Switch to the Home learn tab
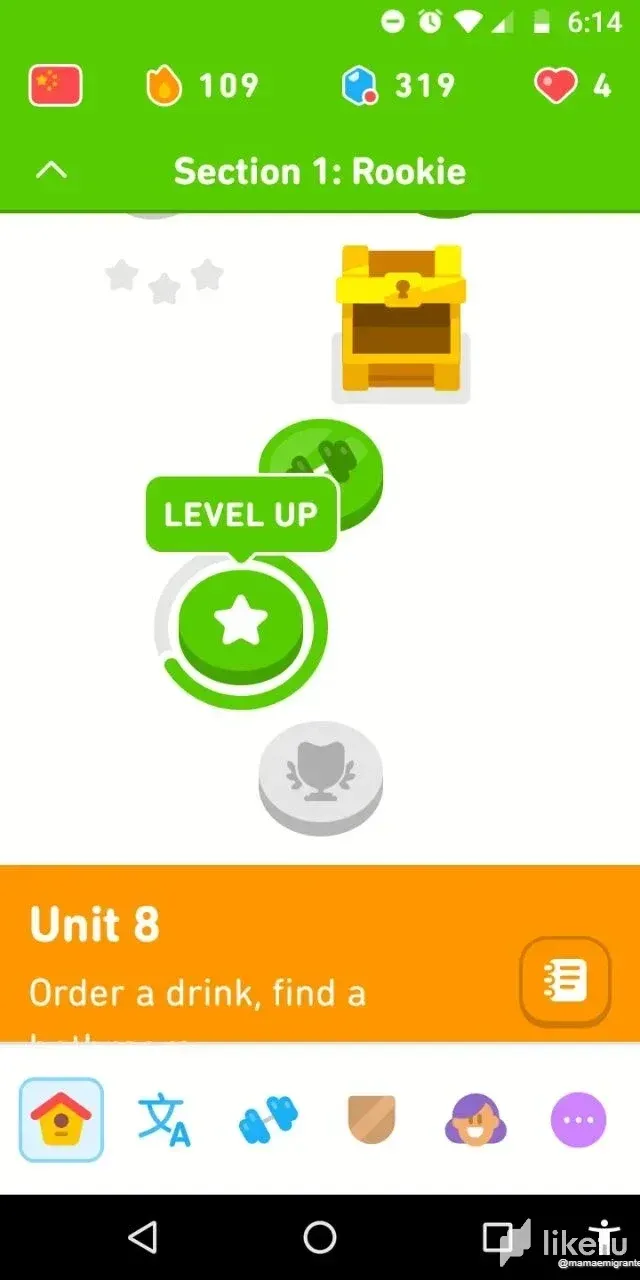 pos(61,1119)
